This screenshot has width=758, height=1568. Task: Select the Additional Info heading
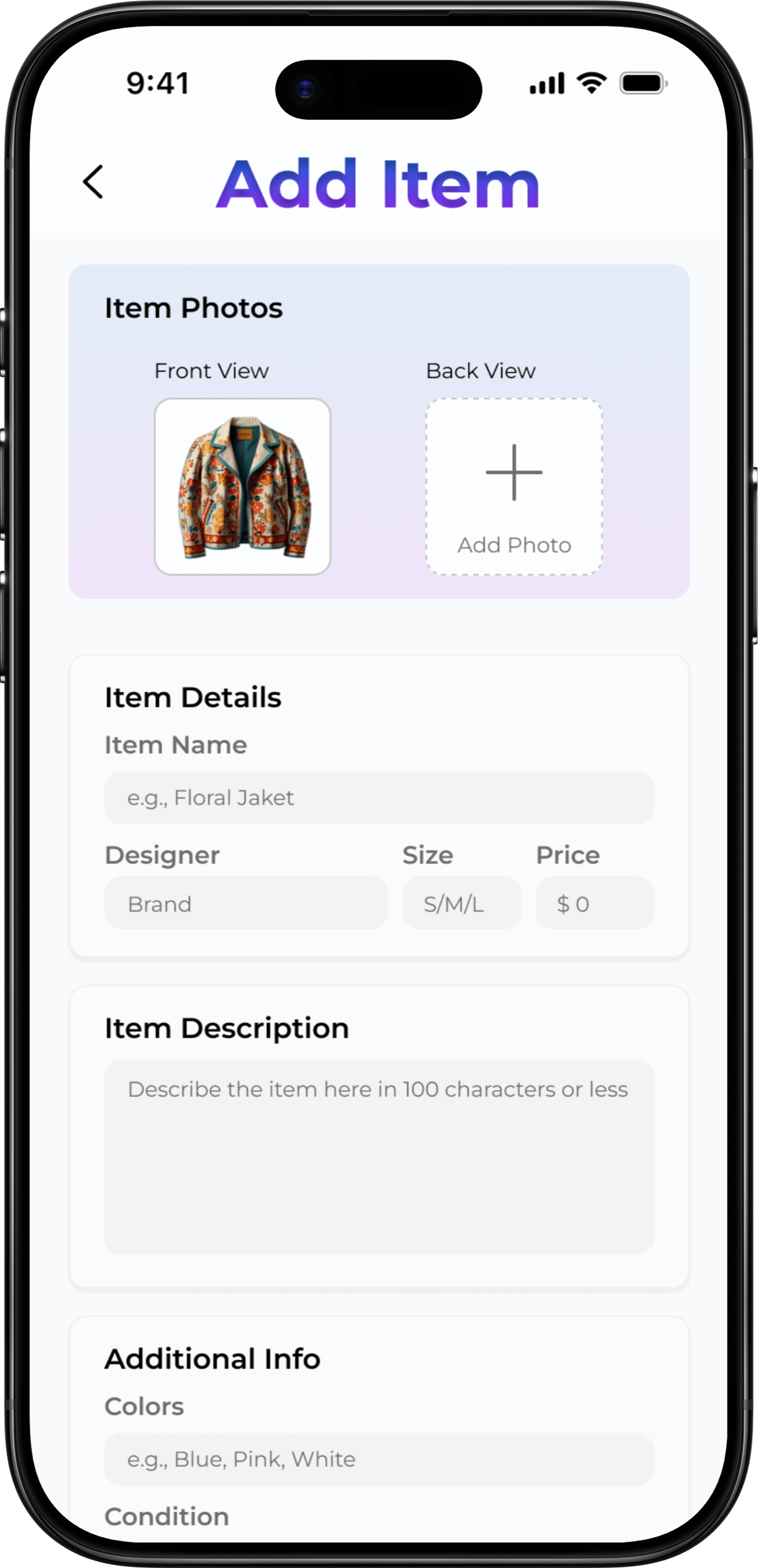[x=212, y=1358]
